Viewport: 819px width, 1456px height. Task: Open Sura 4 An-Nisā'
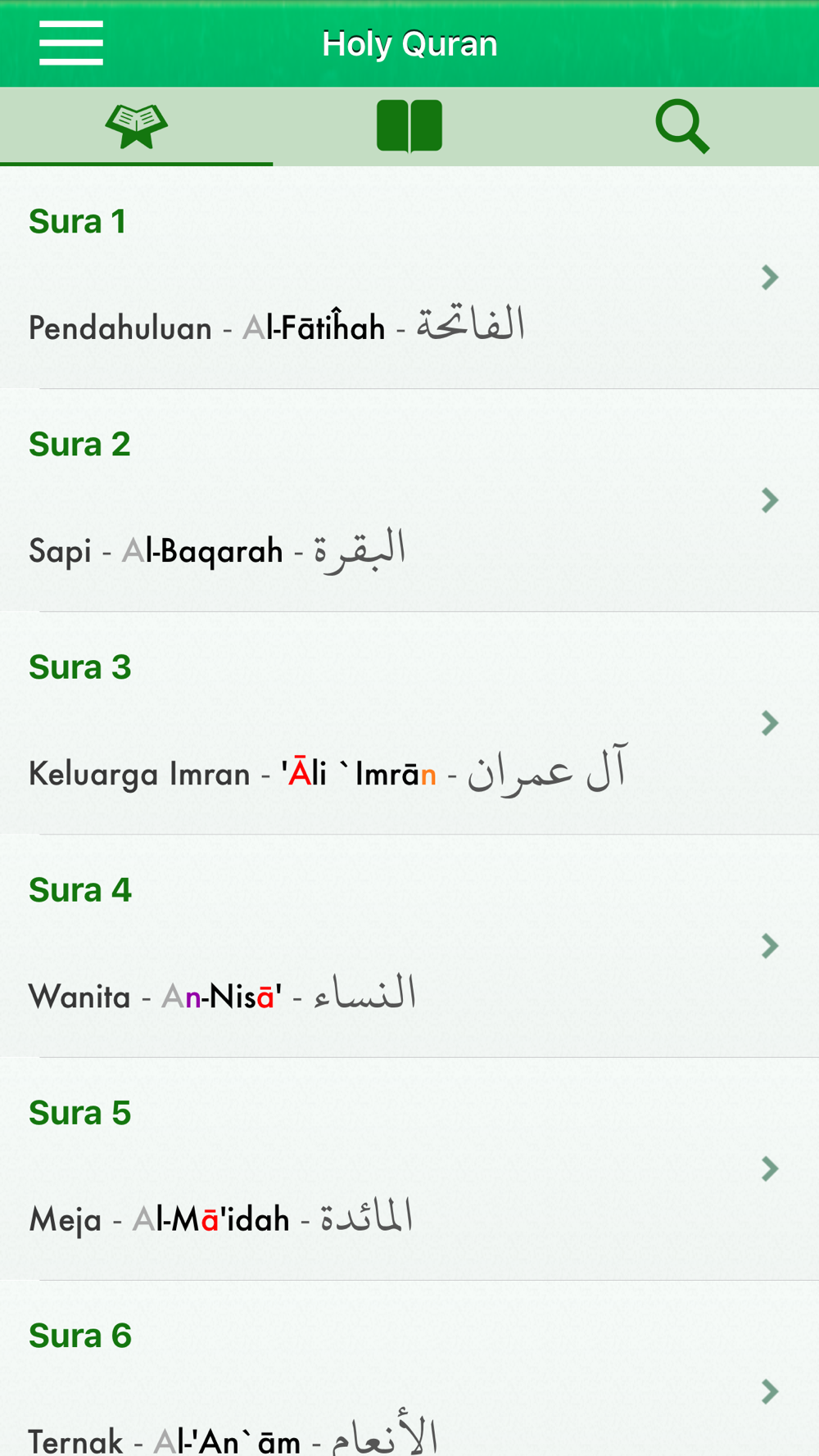(x=409, y=946)
